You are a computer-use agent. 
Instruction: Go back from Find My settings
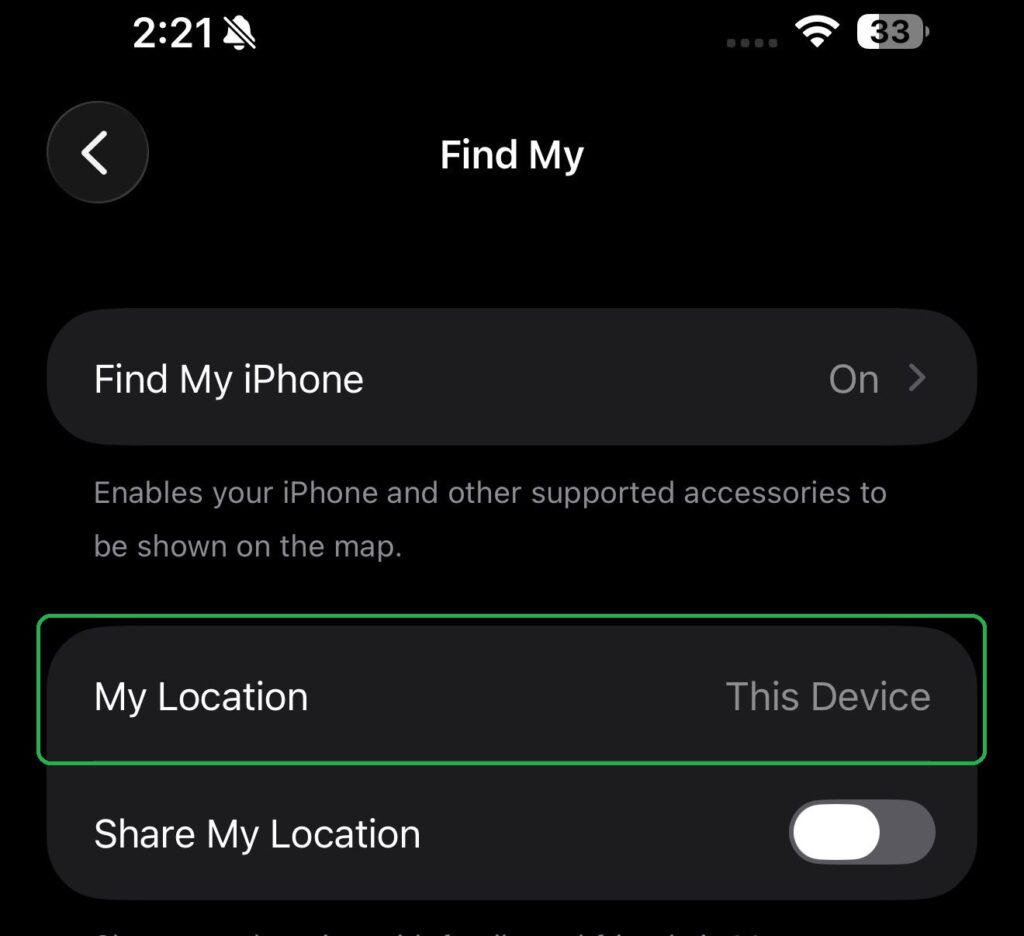pyautogui.click(x=97, y=153)
